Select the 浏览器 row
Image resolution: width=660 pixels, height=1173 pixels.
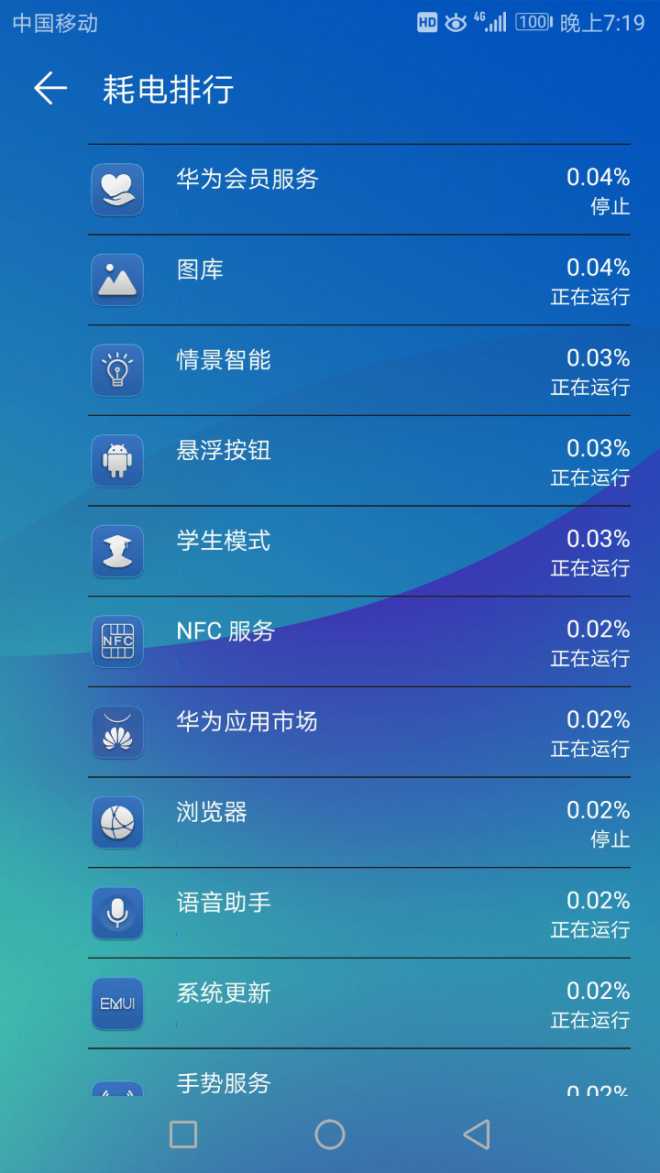[x=359, y=822]
